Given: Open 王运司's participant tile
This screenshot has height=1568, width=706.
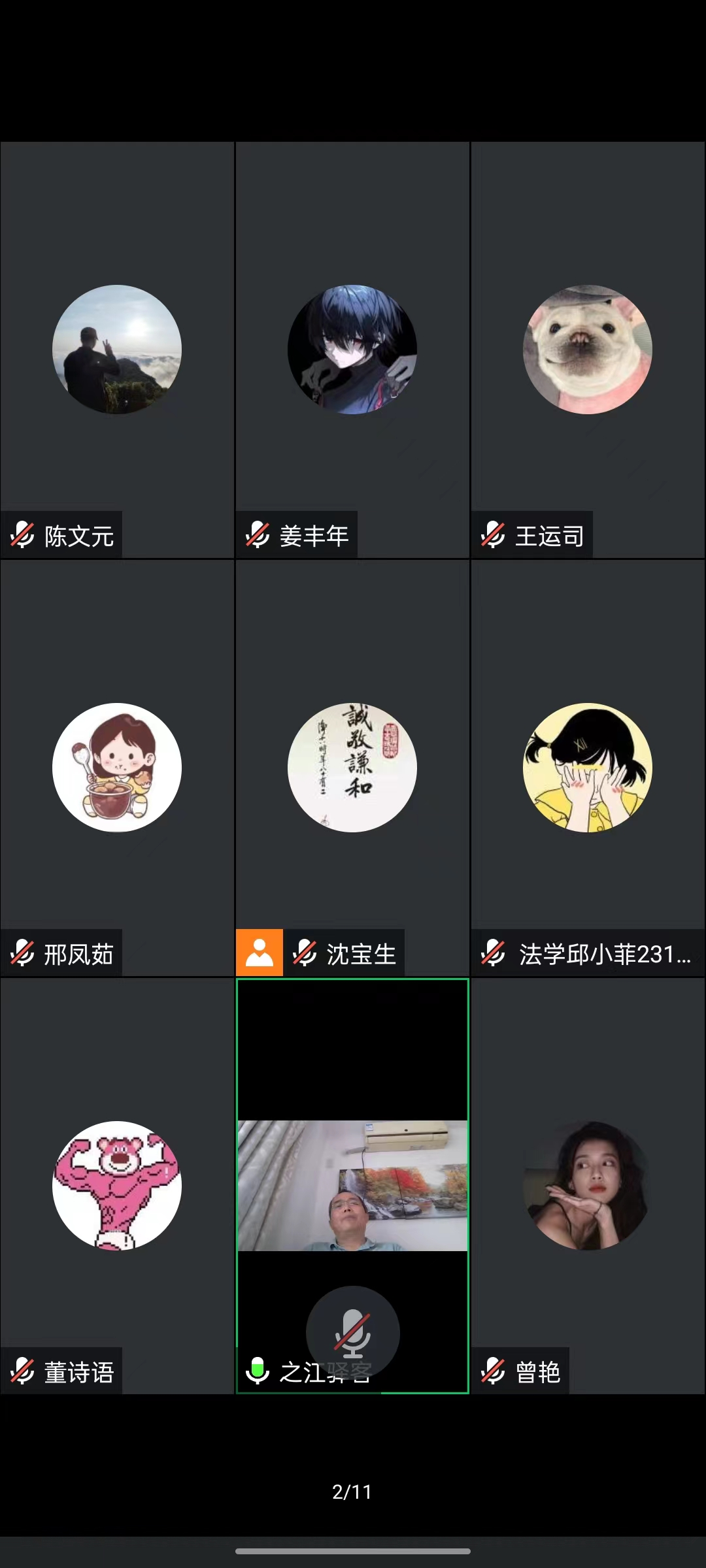Looking at the screenshot, I should [x=588, y=350].
